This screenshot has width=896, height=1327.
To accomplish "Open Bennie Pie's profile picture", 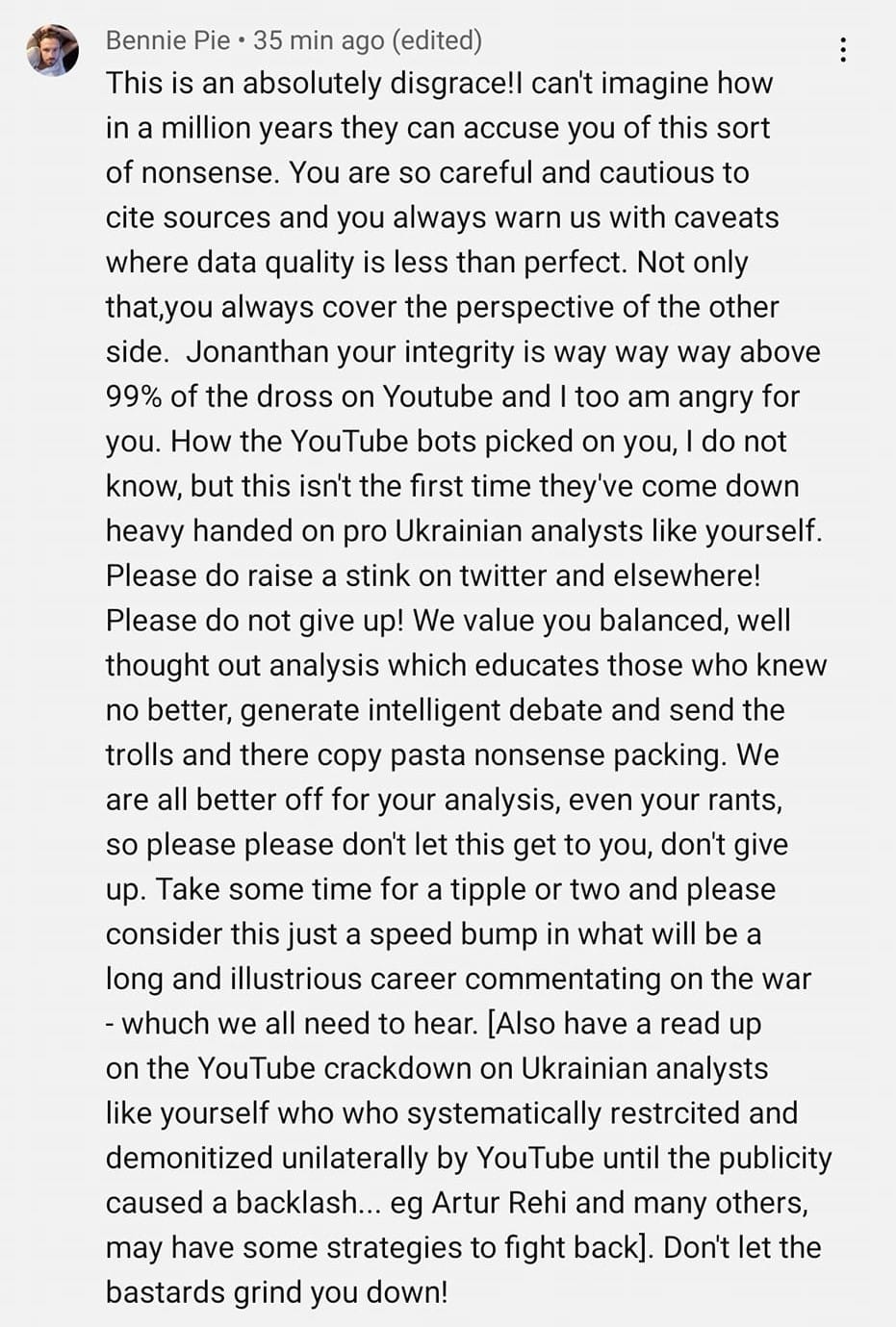I will [x=53, y=50].
